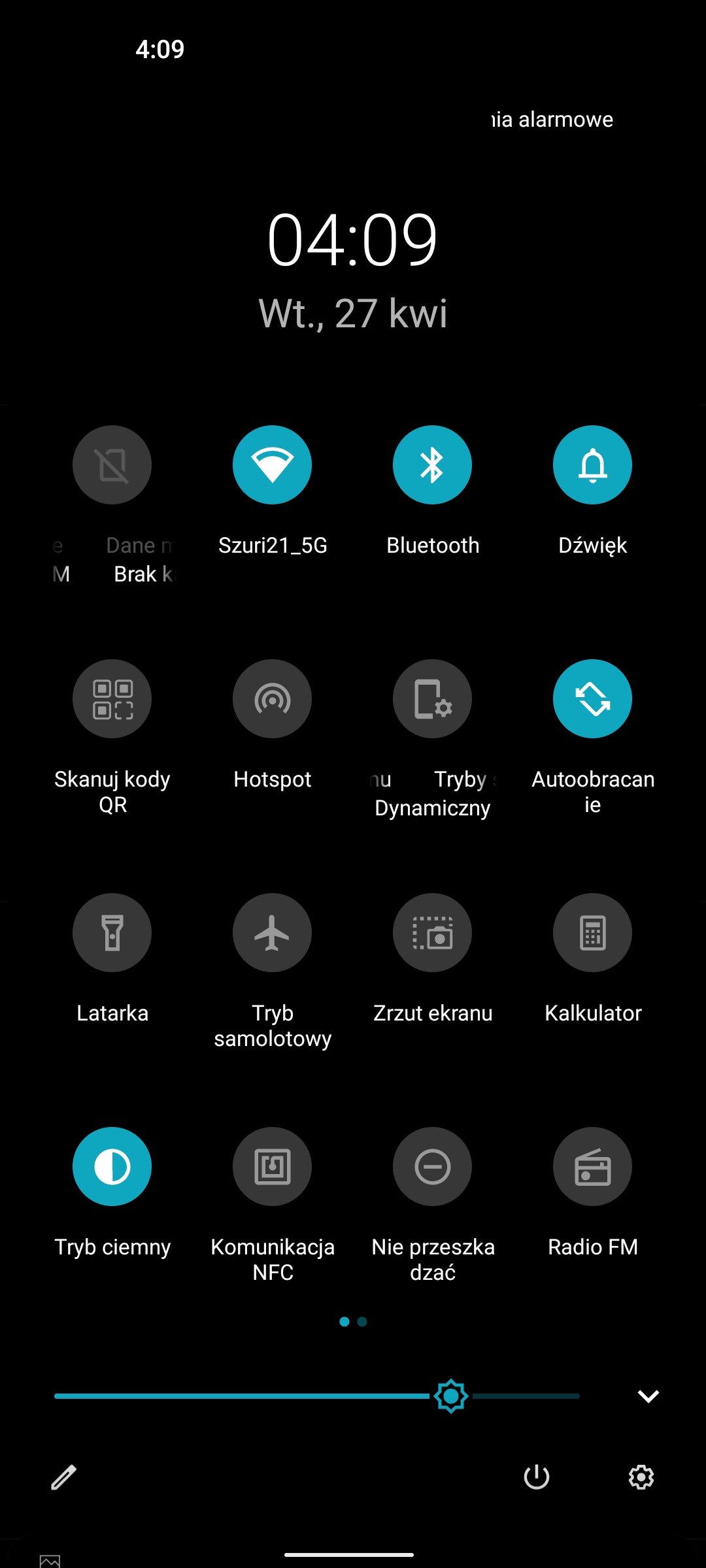706x1568 pixels.
Task: Turn off the Szuri21_5G Wi-Fi tile
Action: coord(272,465)
